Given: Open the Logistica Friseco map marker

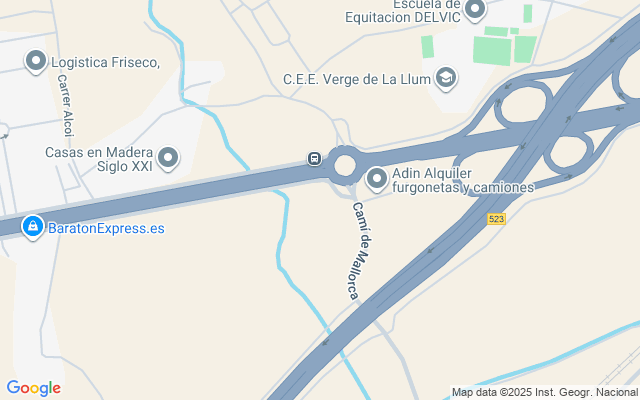Looking at the screenshot, I should pos(37,62).
